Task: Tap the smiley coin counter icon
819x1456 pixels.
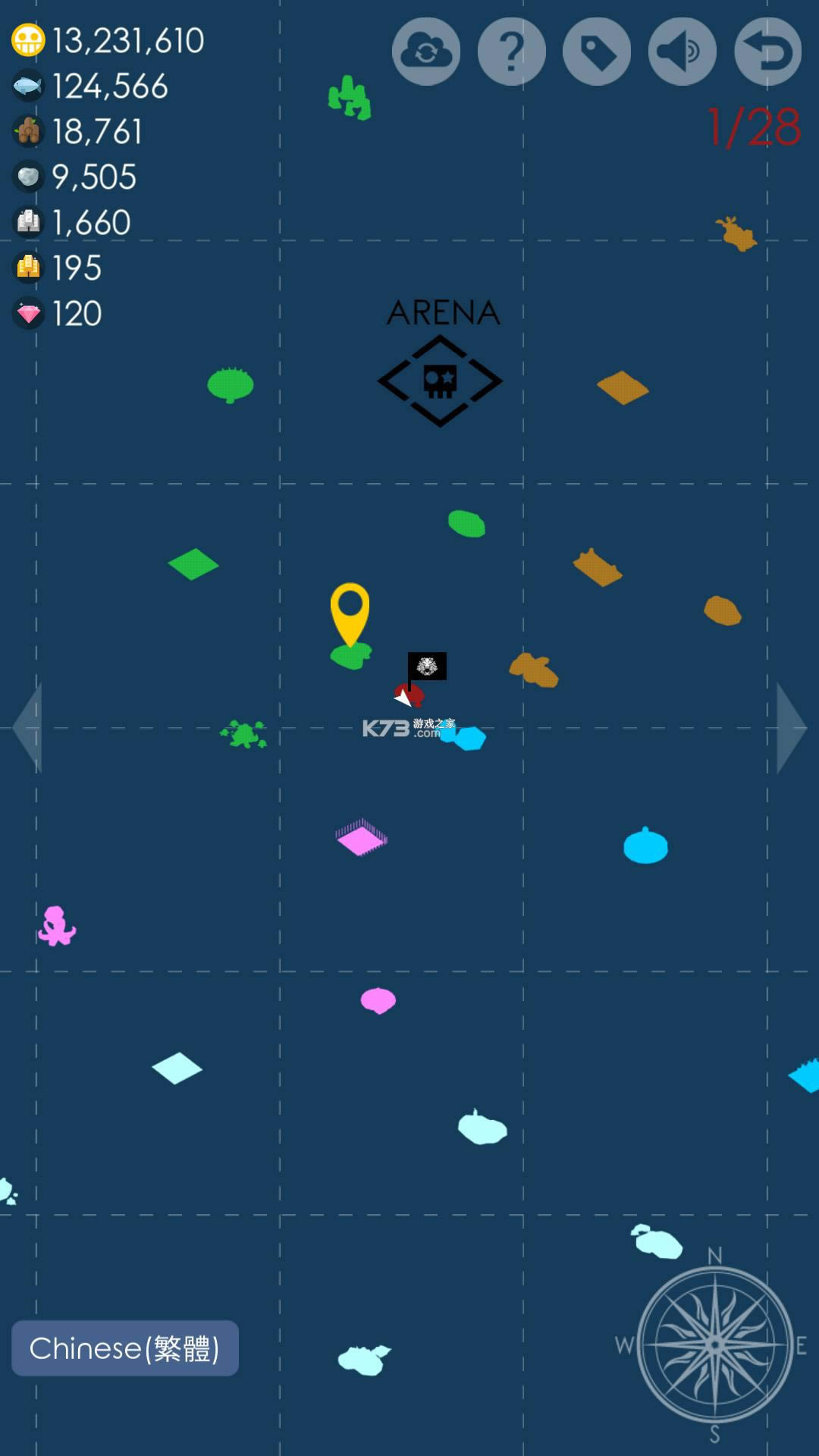Action: pos(27,40)
